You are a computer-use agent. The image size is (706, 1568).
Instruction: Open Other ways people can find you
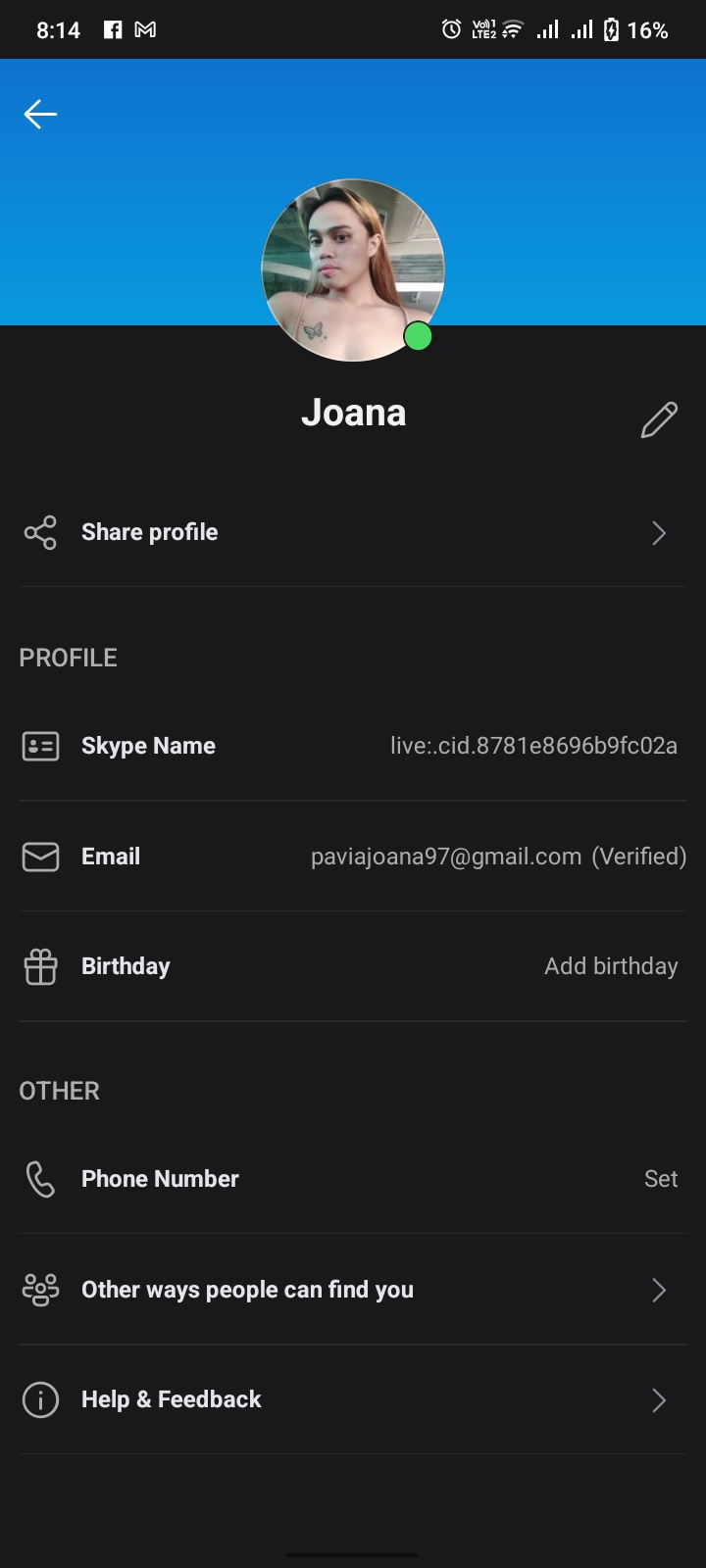click(x=353, y=1290)
